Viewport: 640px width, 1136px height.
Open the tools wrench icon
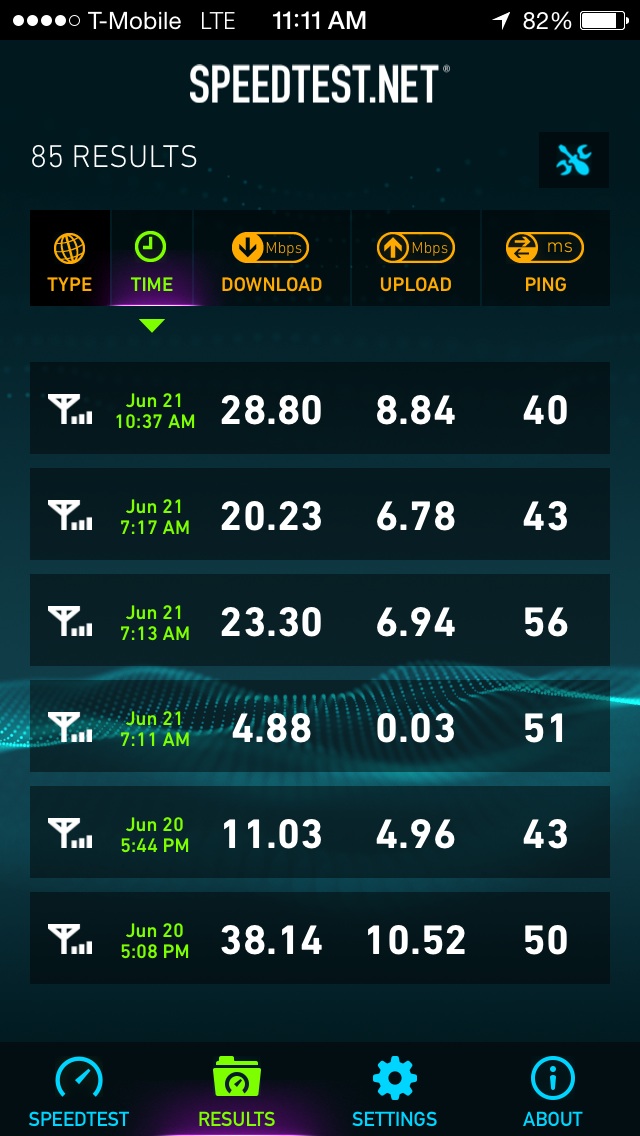[x=573, y=159]
